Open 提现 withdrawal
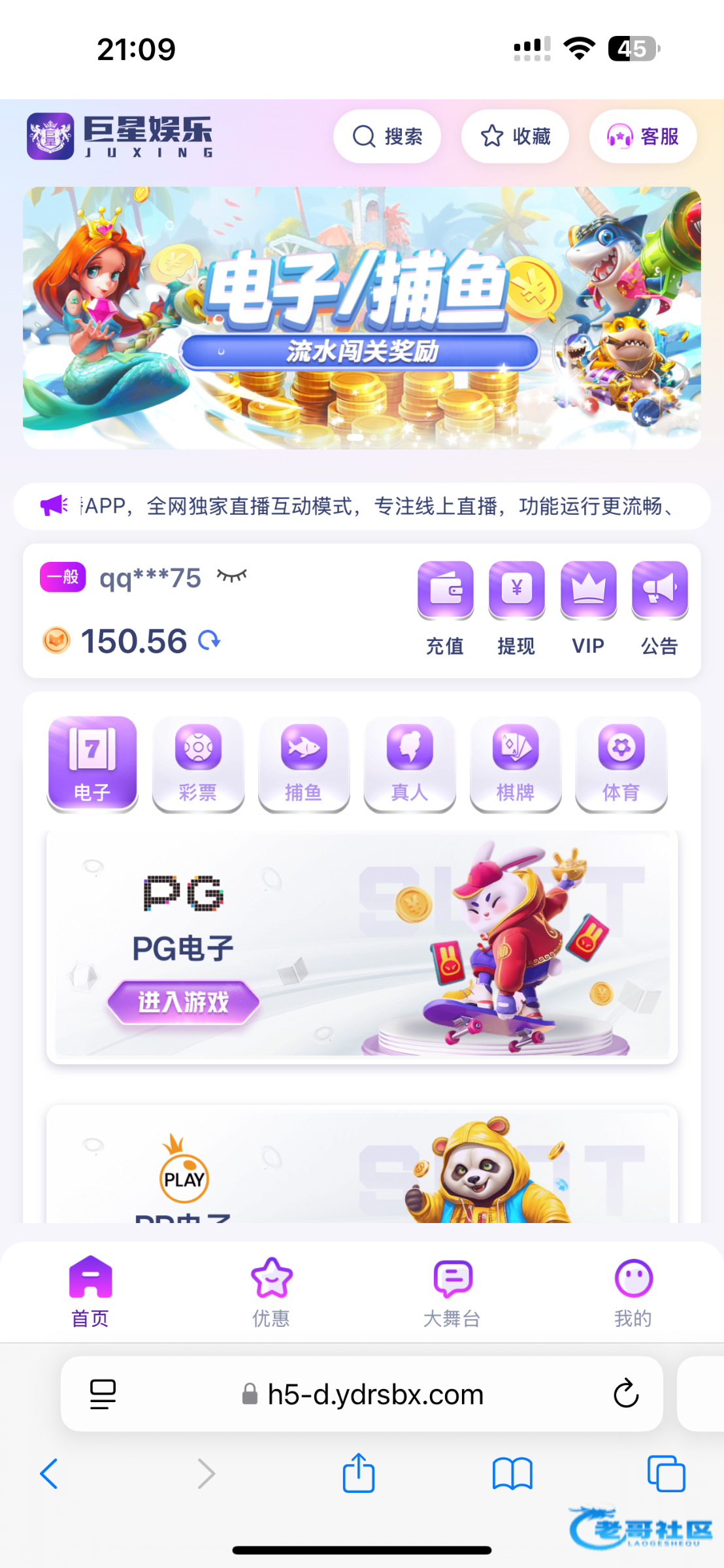 pyautogui.click(x=516, y=608)
